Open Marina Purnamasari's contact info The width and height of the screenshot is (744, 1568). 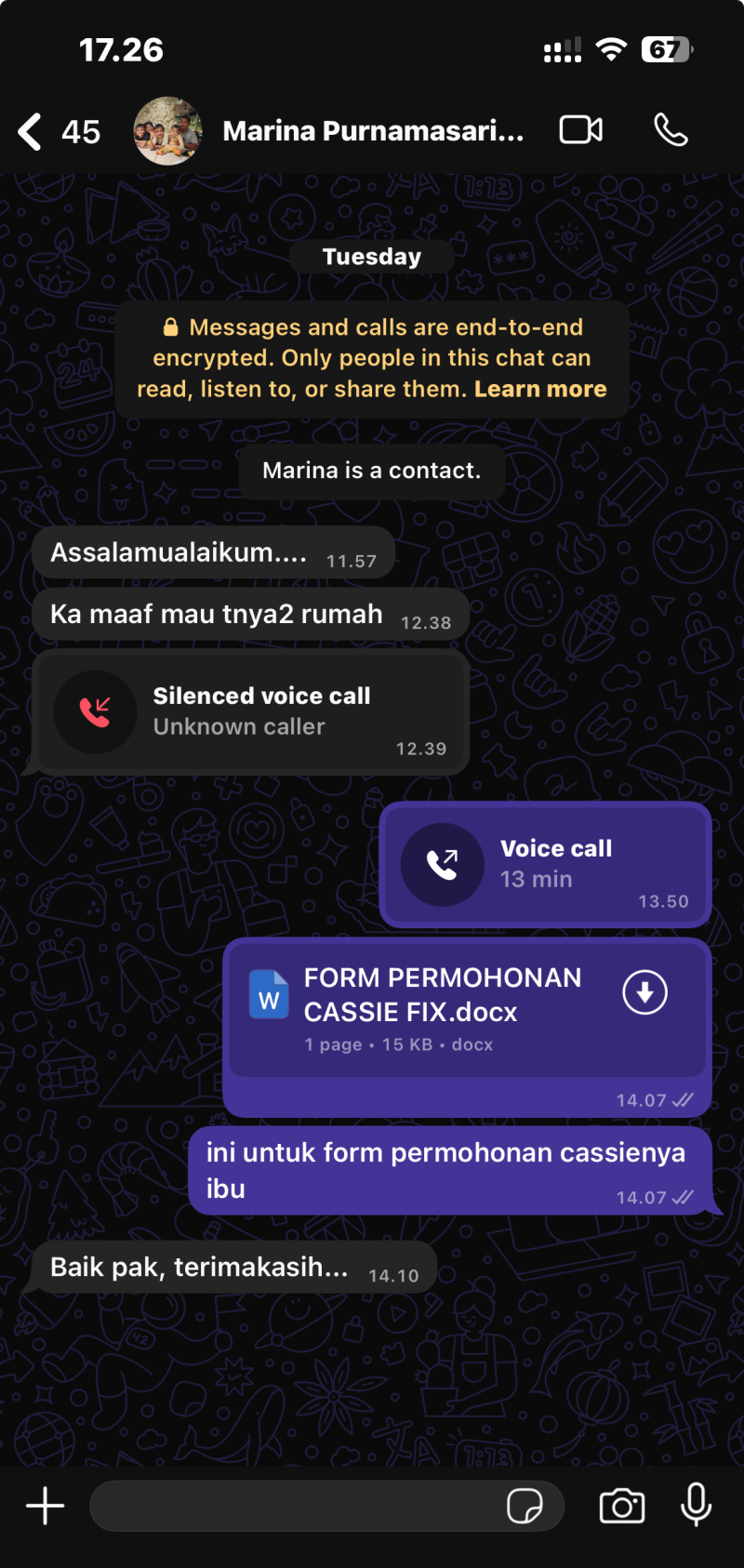[x=372, y=131]
